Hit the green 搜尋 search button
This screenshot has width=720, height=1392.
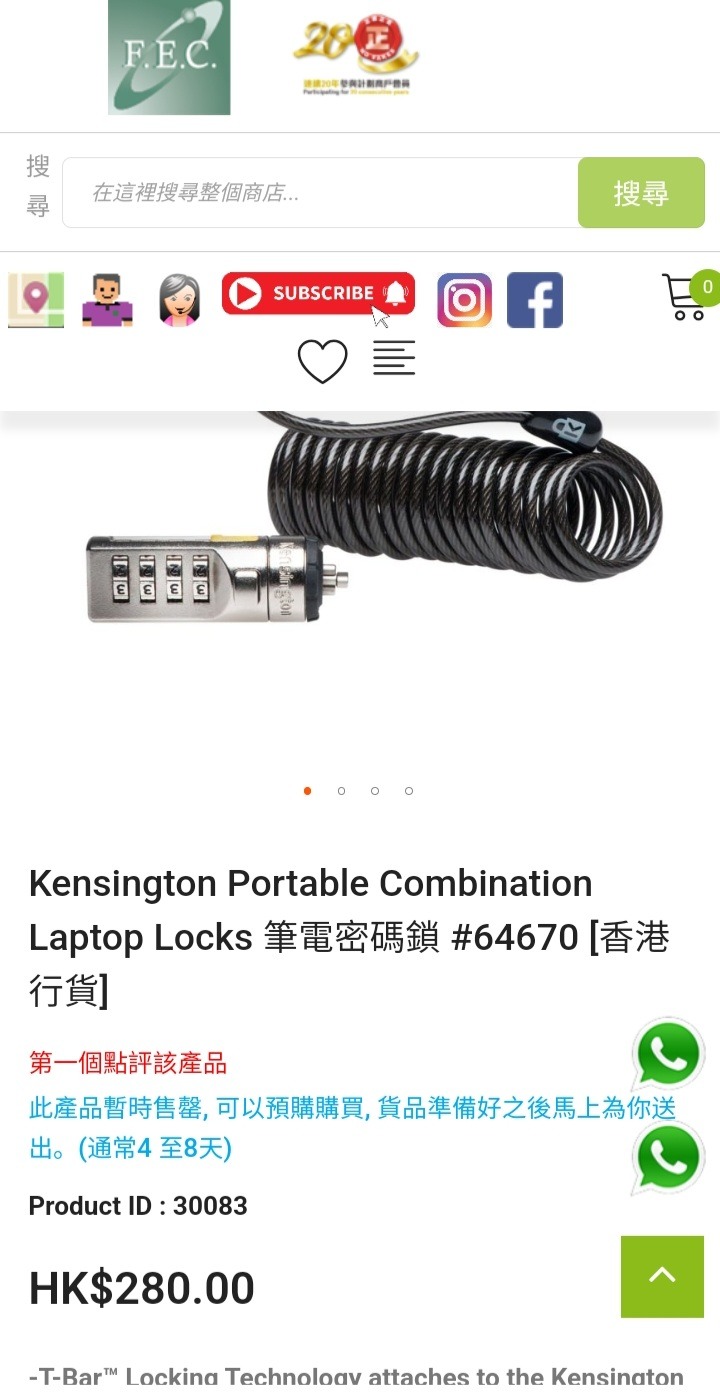[641, 193]
